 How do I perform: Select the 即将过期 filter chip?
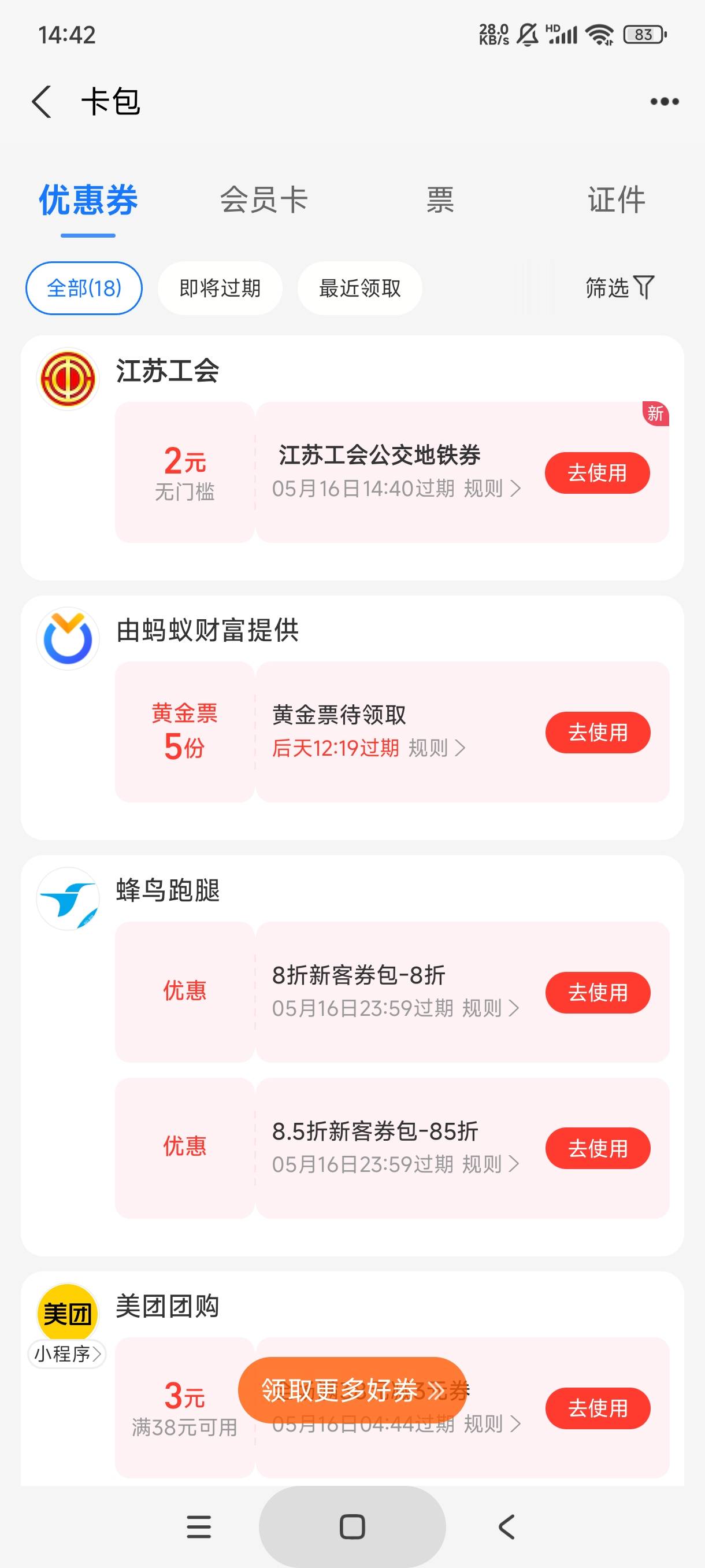pyautogui.click(x=220, y=288)
